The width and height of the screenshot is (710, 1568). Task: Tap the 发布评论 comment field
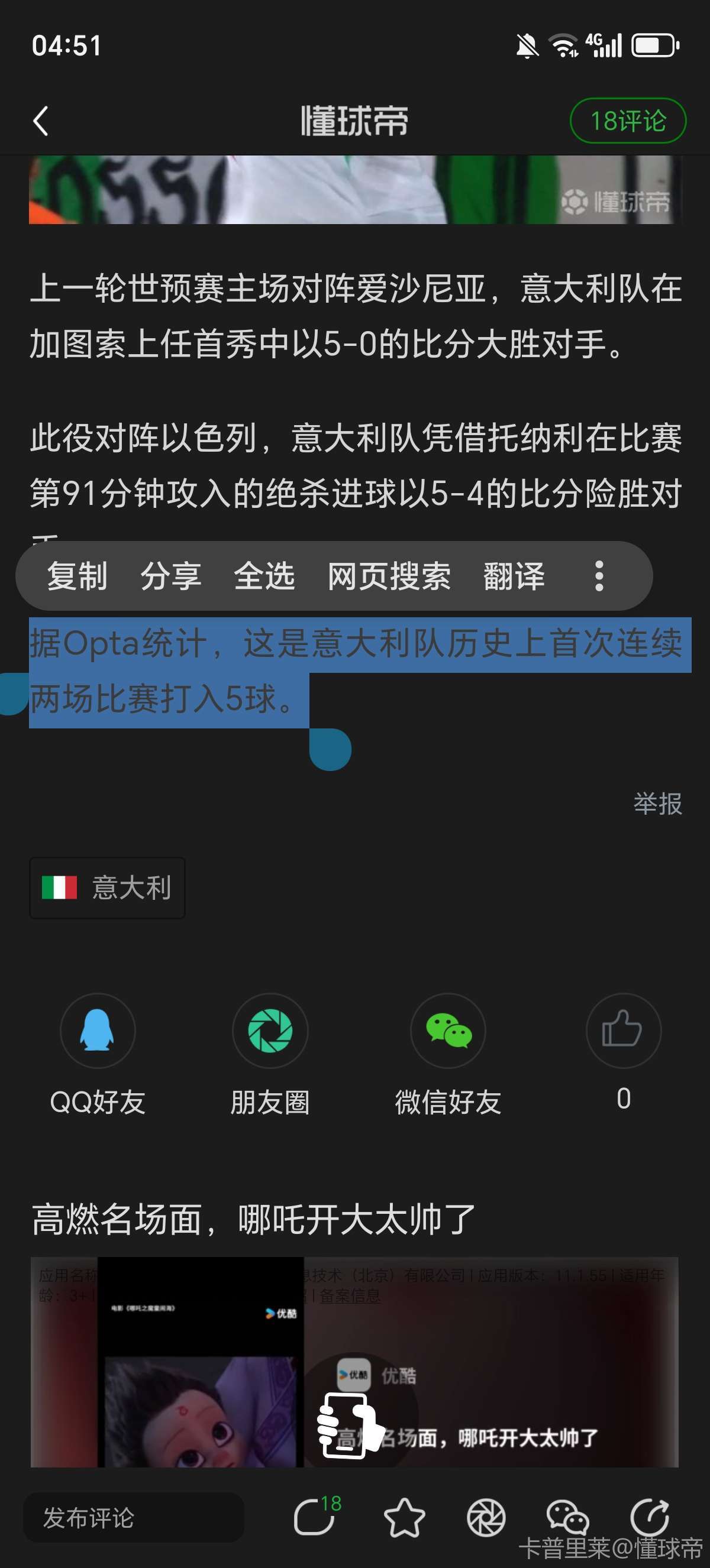coord(133,1518)
